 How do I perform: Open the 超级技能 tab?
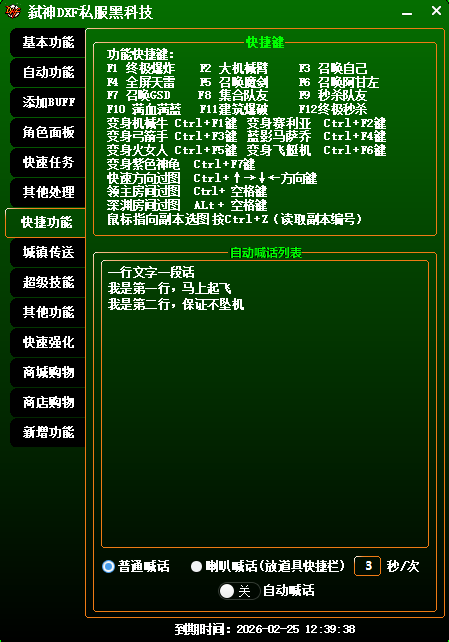click(x=48, y=282)
